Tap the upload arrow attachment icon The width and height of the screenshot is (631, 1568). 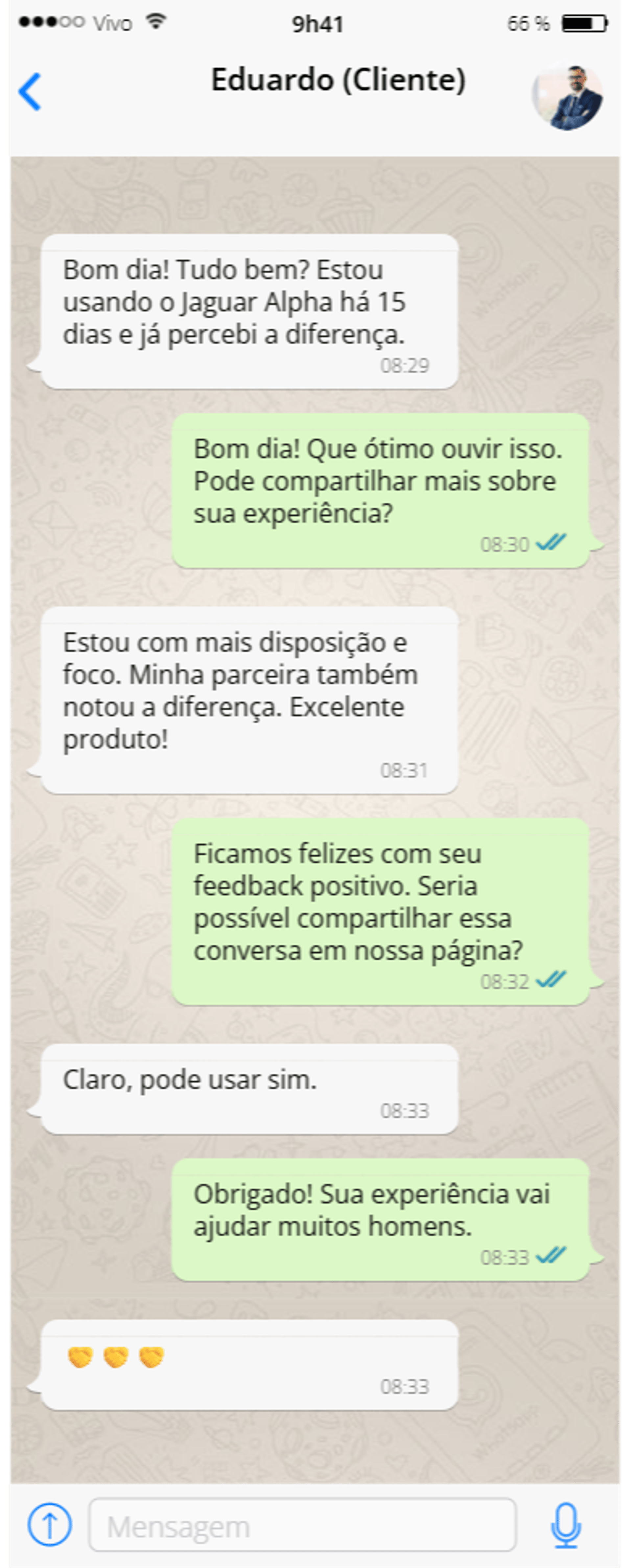pos(49,1525)
